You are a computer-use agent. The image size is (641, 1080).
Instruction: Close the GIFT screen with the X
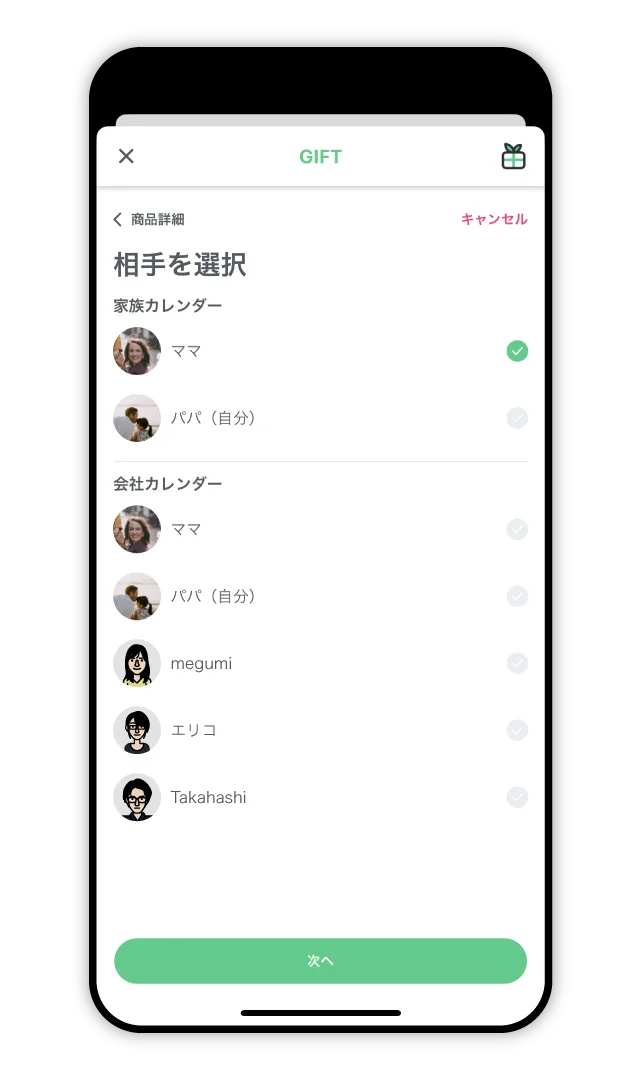pyautogui.click(x=126, y=156)
